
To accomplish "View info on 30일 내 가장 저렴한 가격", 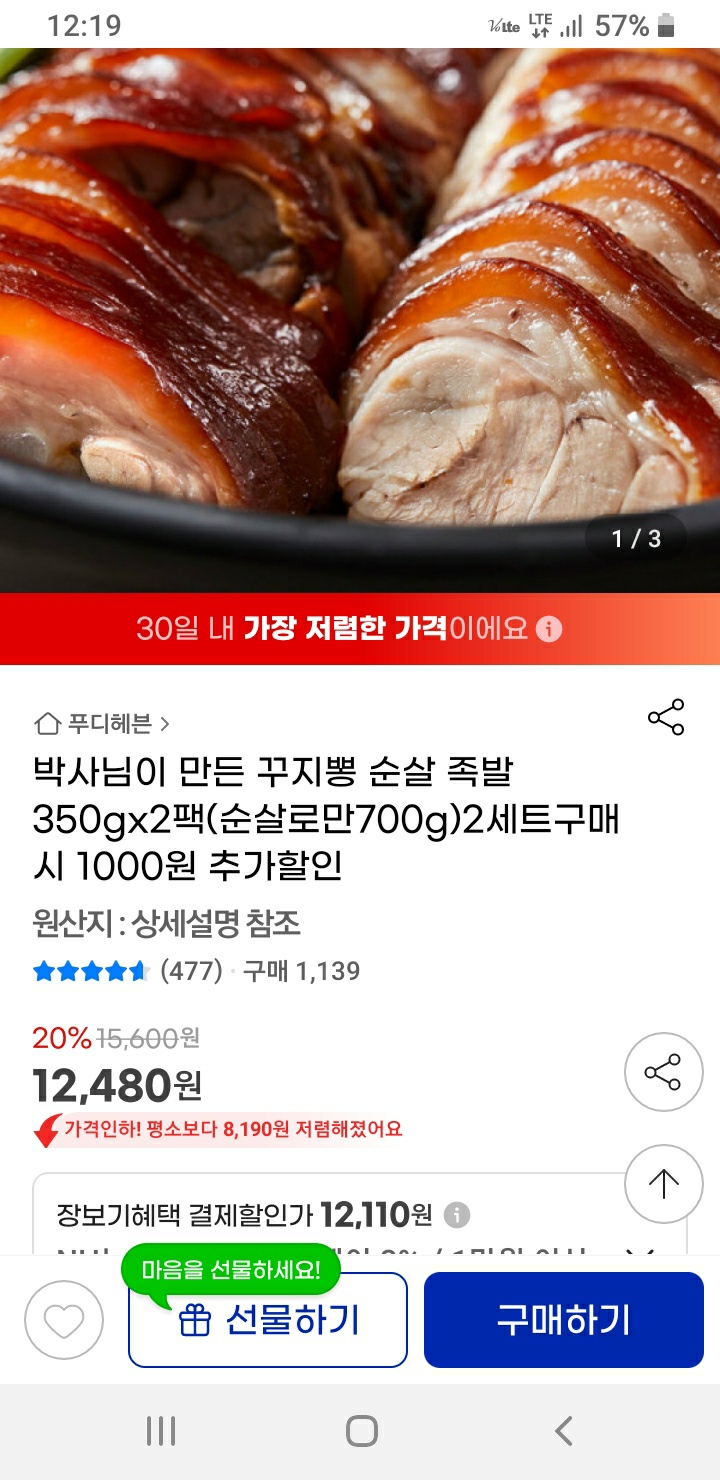I will point(549,629).
